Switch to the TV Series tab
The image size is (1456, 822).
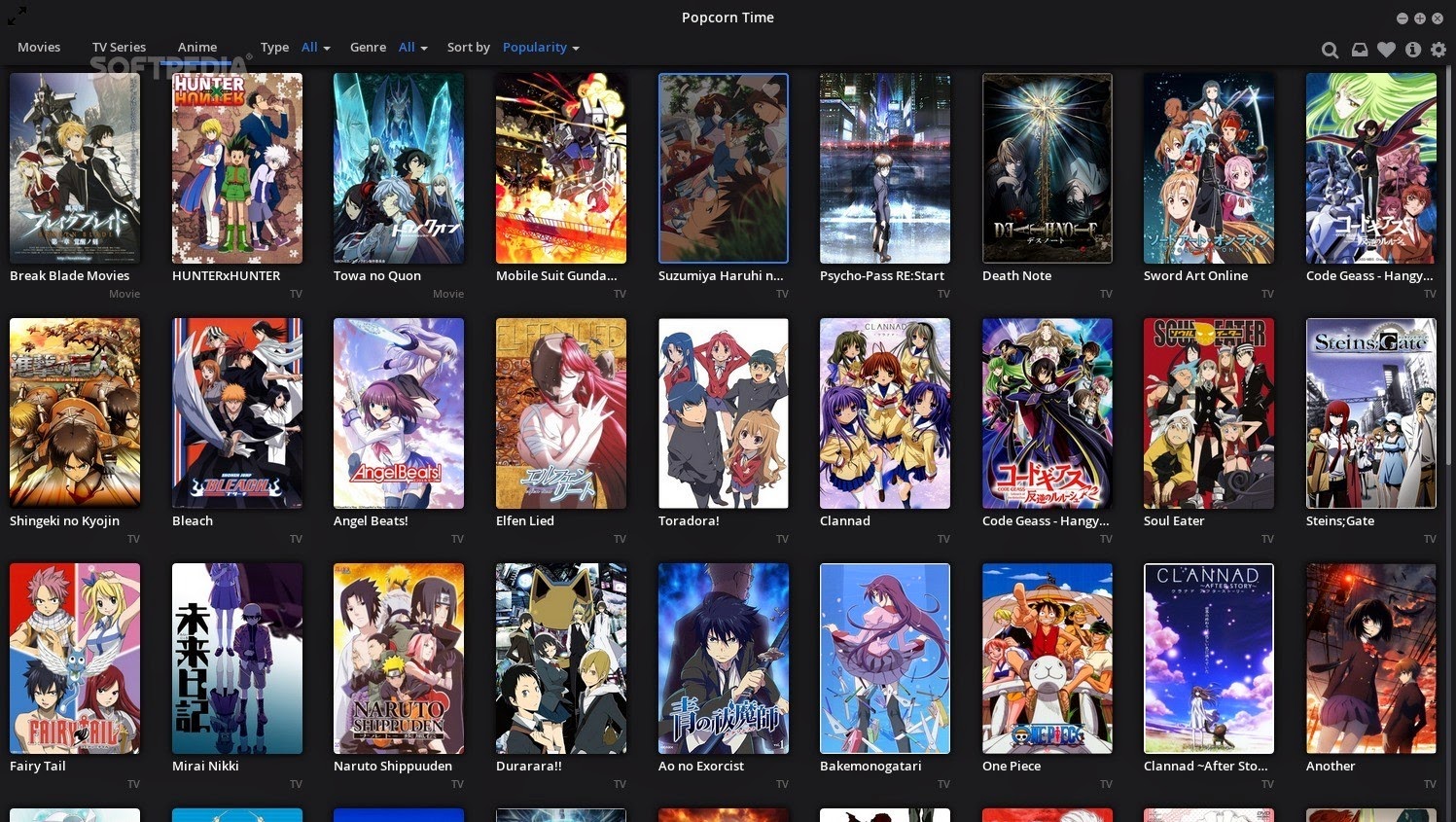119,48
